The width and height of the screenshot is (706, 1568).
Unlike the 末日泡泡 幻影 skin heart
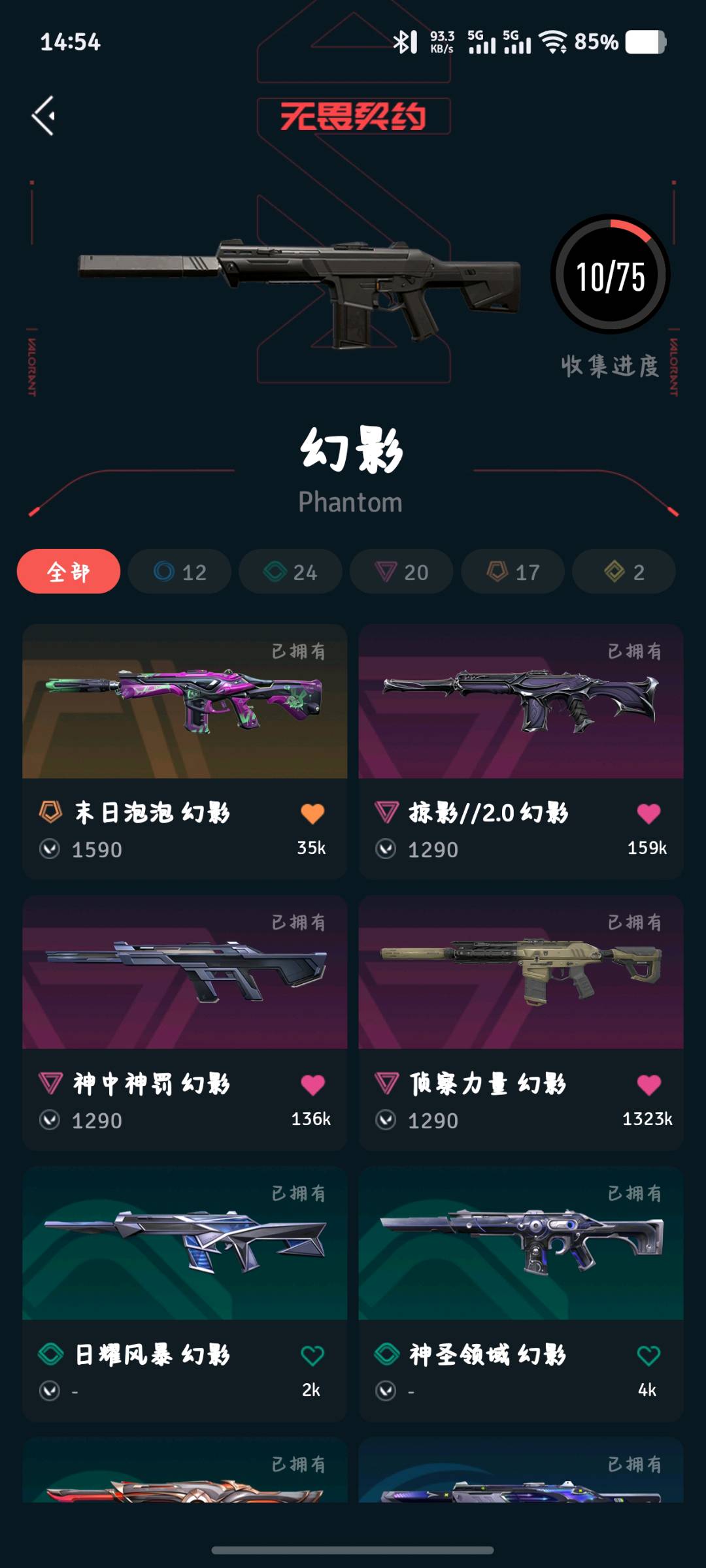click(x=312, y=813)
